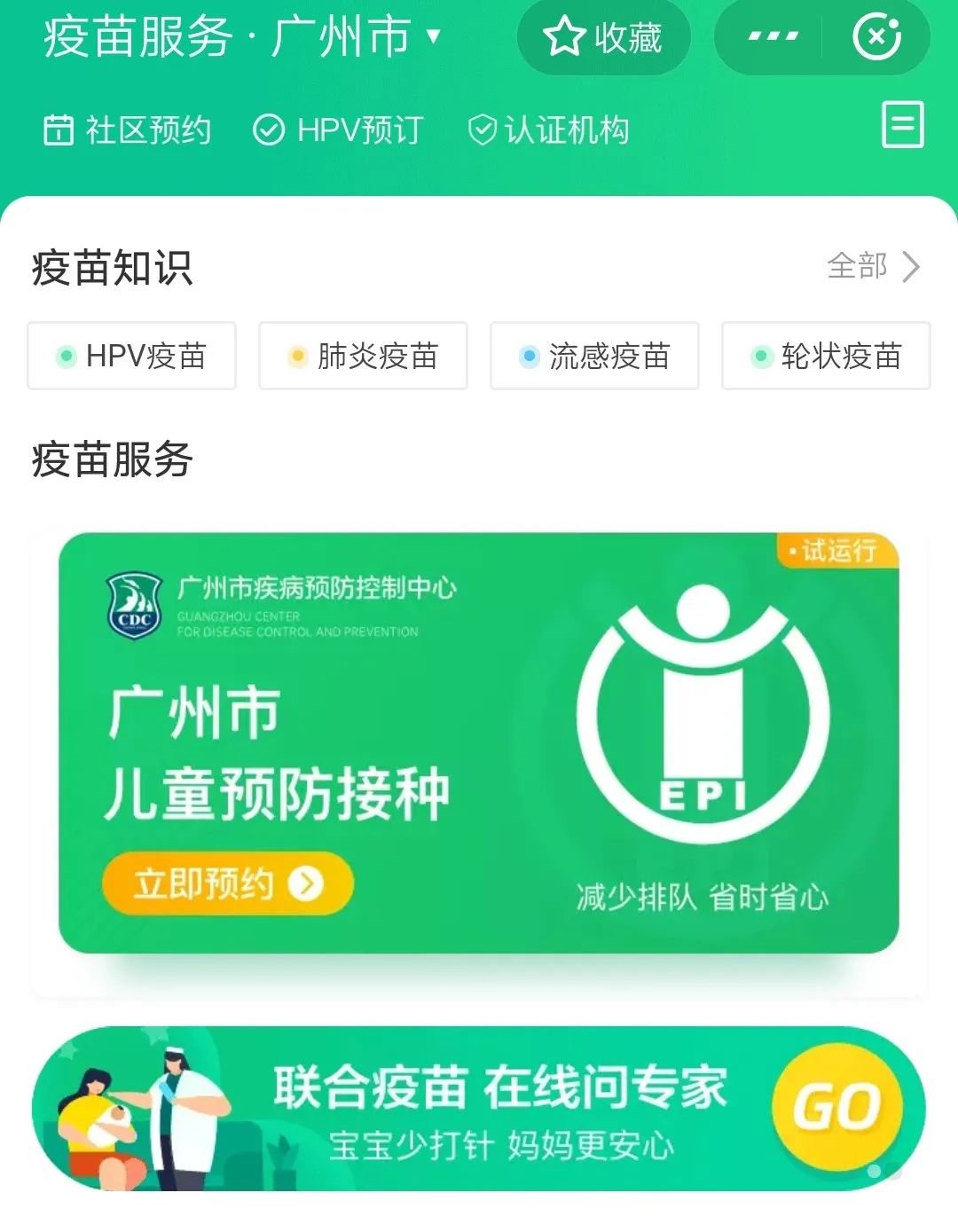958x1232 pixels.
Task: Tap the 收藏 favorite button
Action: coord(603,37)
